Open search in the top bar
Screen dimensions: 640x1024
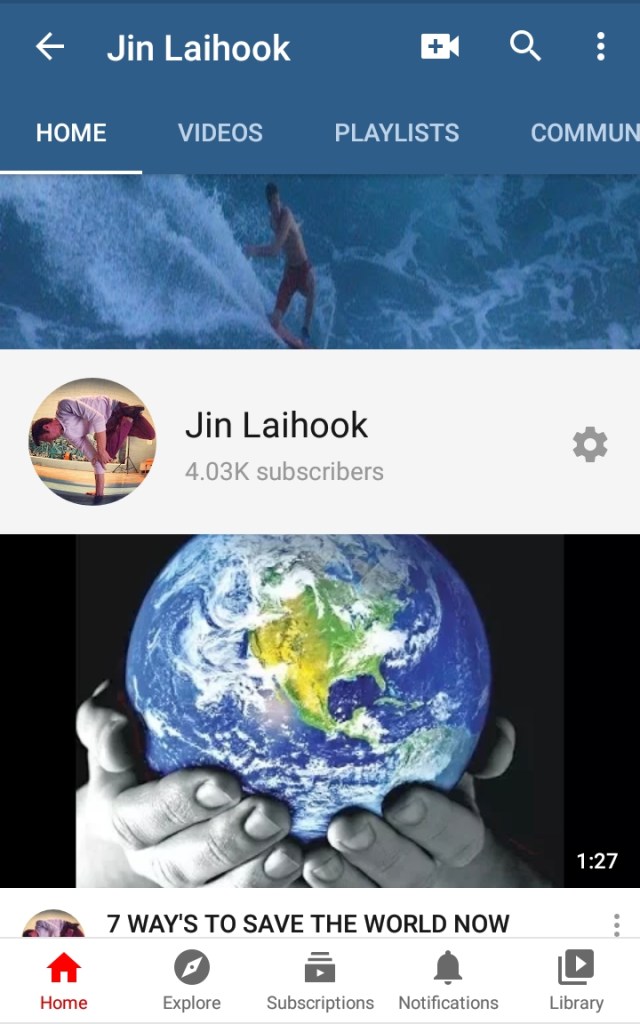click(x=525, y=46)
